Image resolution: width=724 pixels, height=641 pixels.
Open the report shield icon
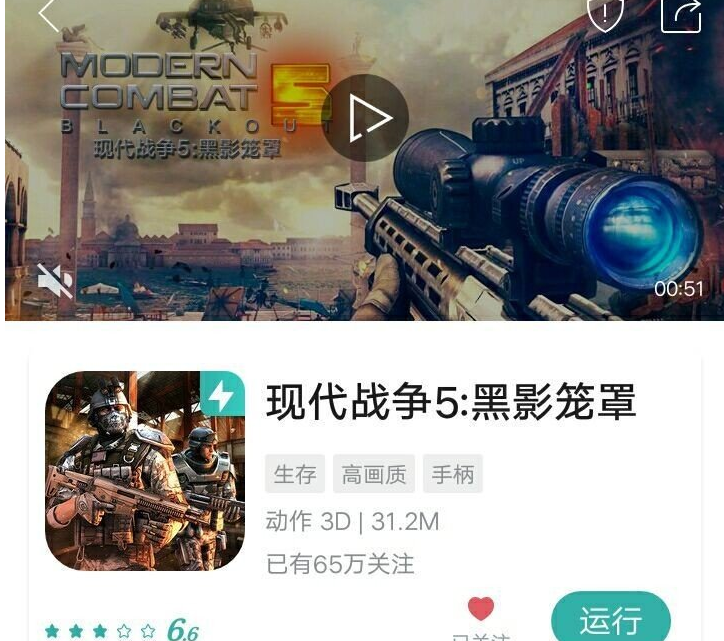[605, 14]
